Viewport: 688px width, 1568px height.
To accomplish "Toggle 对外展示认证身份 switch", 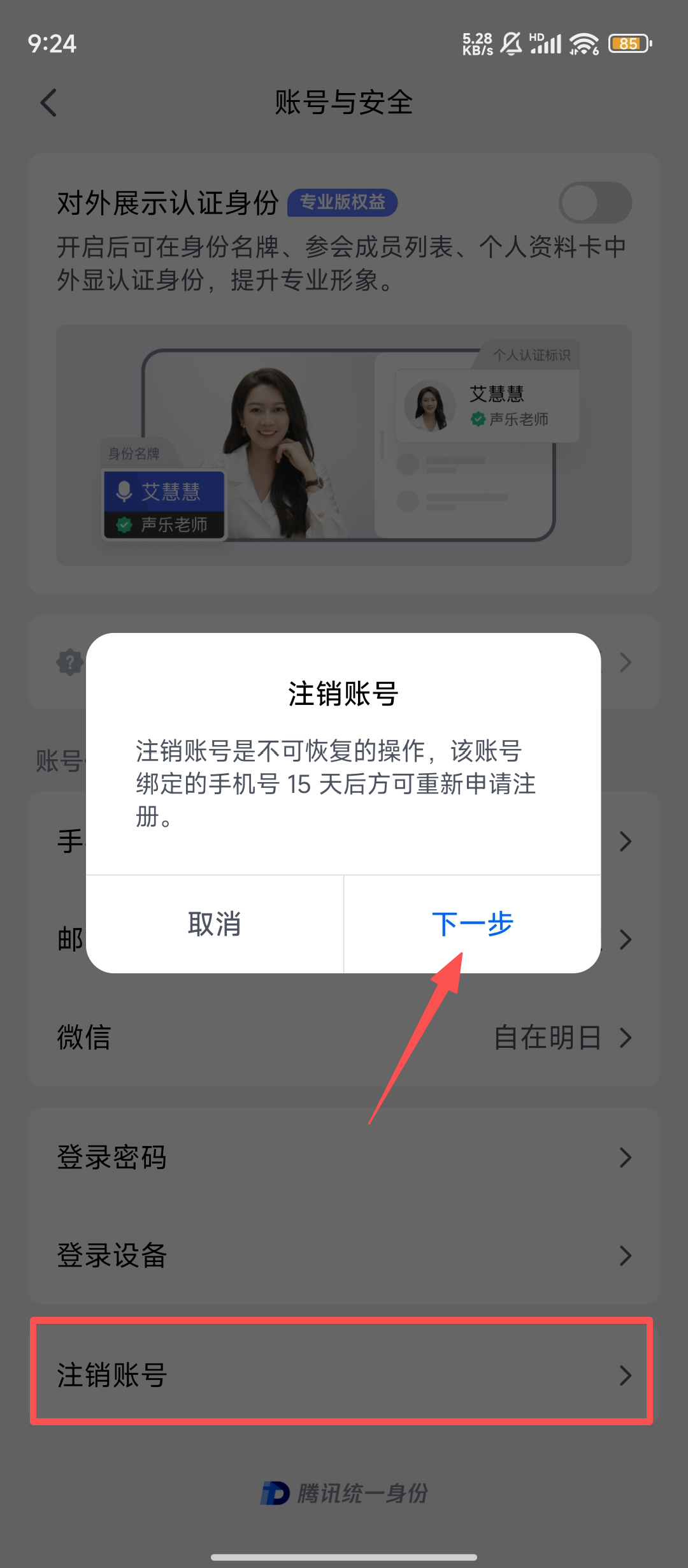I will tap(594, 203).
